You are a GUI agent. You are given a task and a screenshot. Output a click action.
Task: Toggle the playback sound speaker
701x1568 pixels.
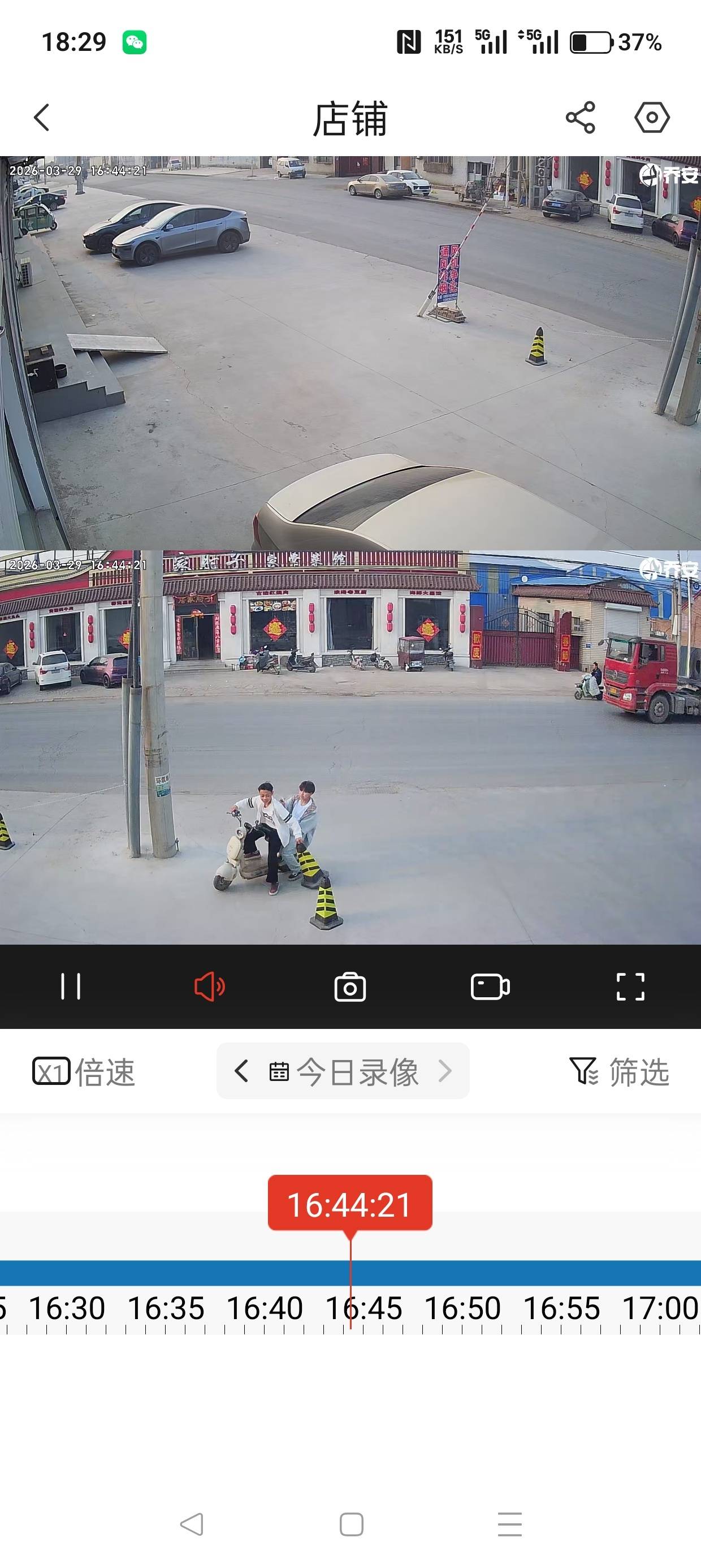click(x=210, y=986)
